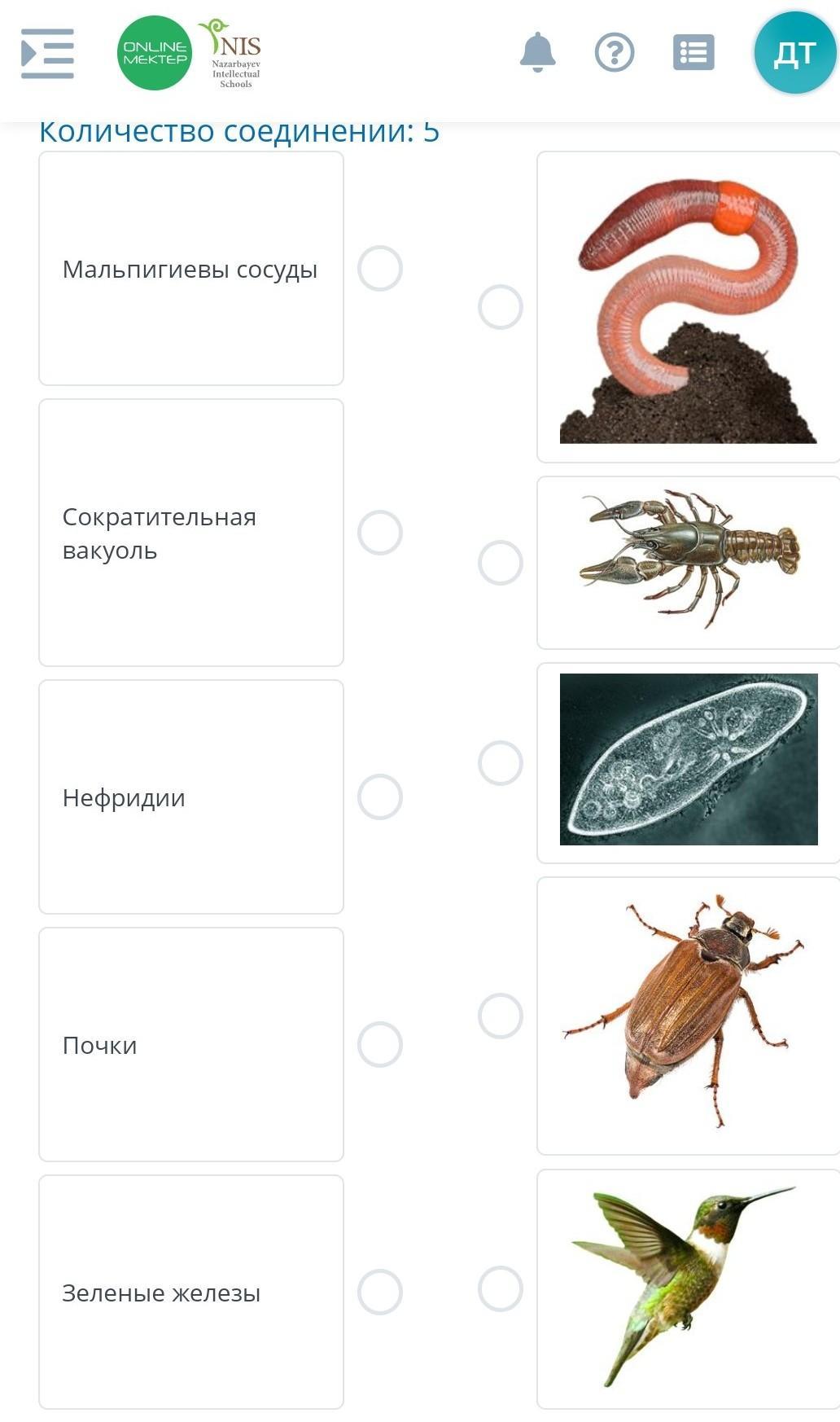This screenshot has width=840, height=1422.
Task: Select the connector next to Мальпигиевы сосуды
Action: tap(380, 268)
